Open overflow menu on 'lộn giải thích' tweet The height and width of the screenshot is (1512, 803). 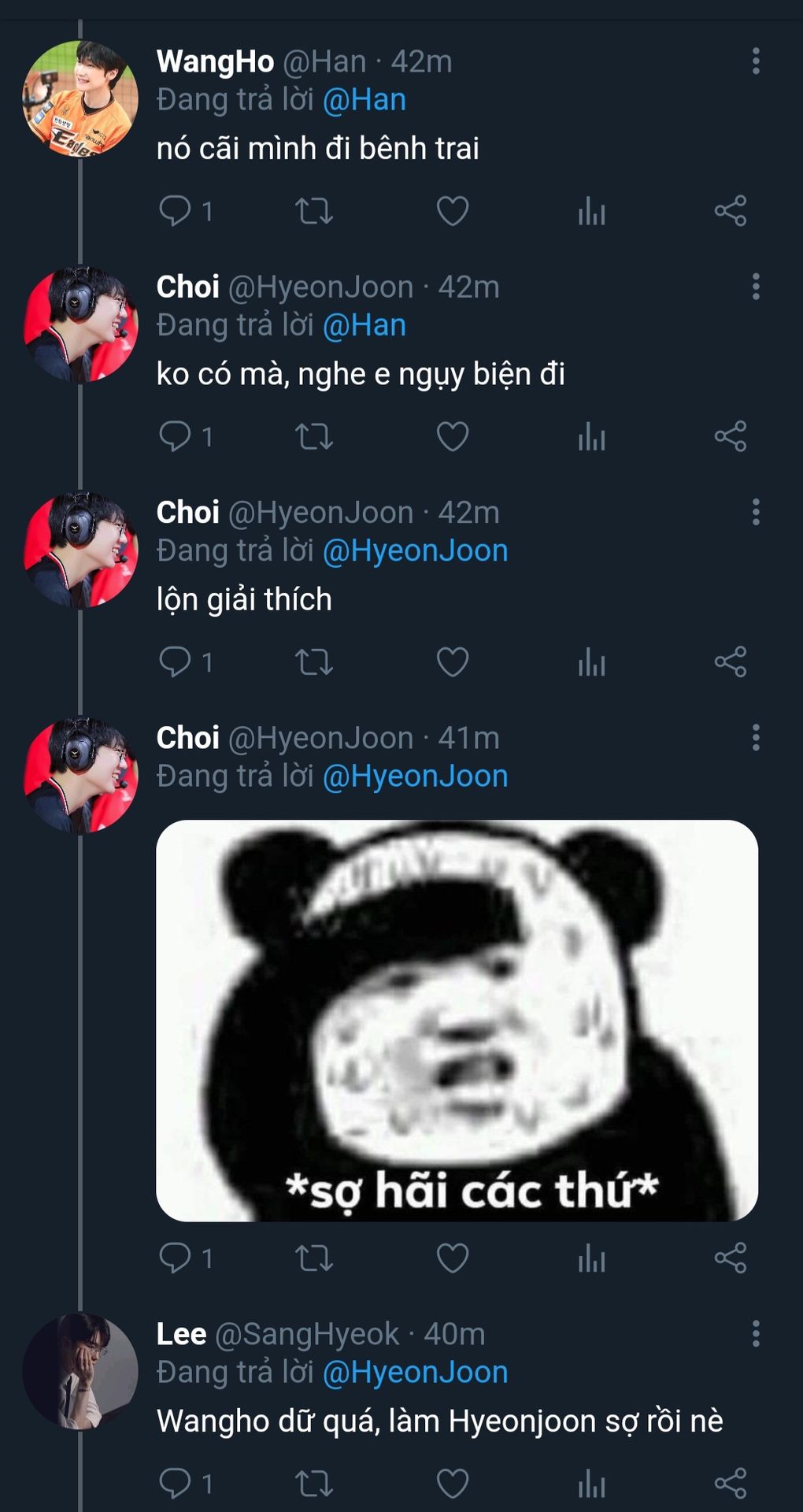point(756,513)
